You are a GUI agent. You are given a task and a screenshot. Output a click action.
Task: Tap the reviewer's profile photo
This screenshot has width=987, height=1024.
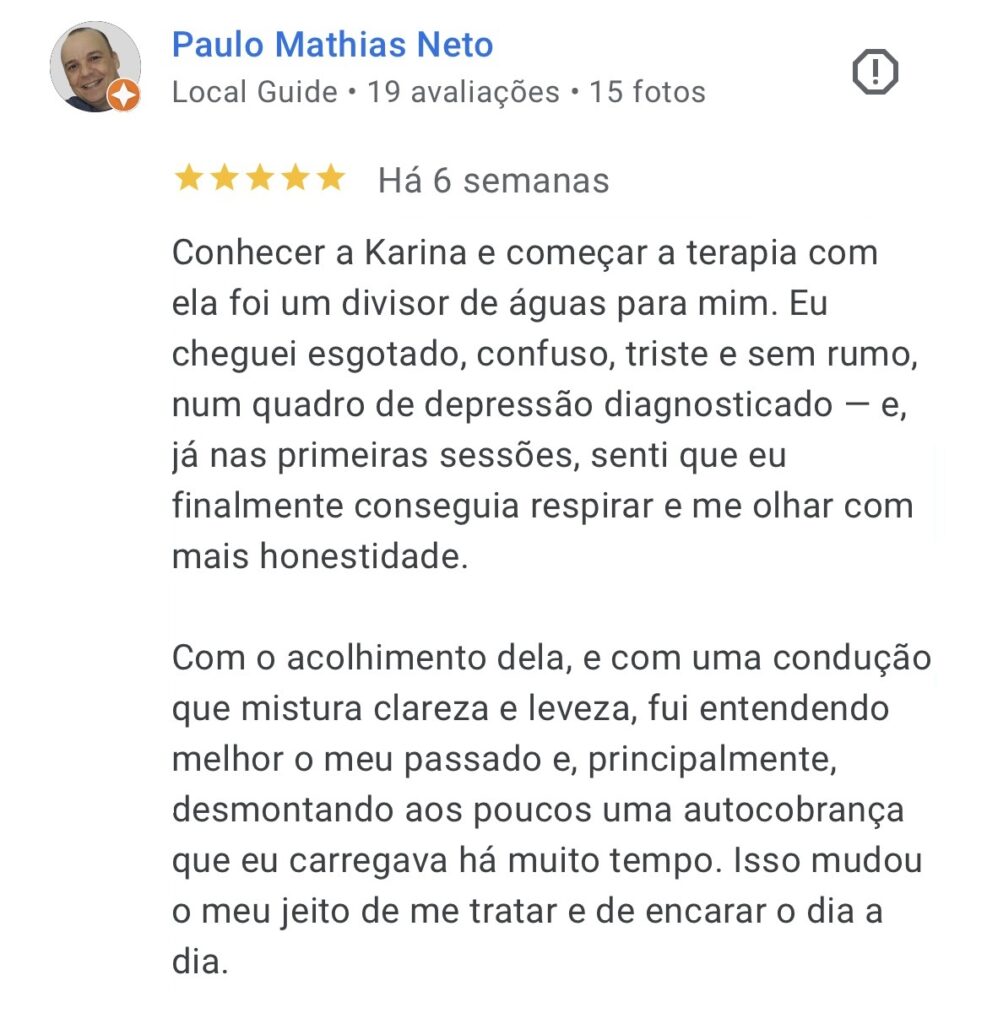(94, 66)
